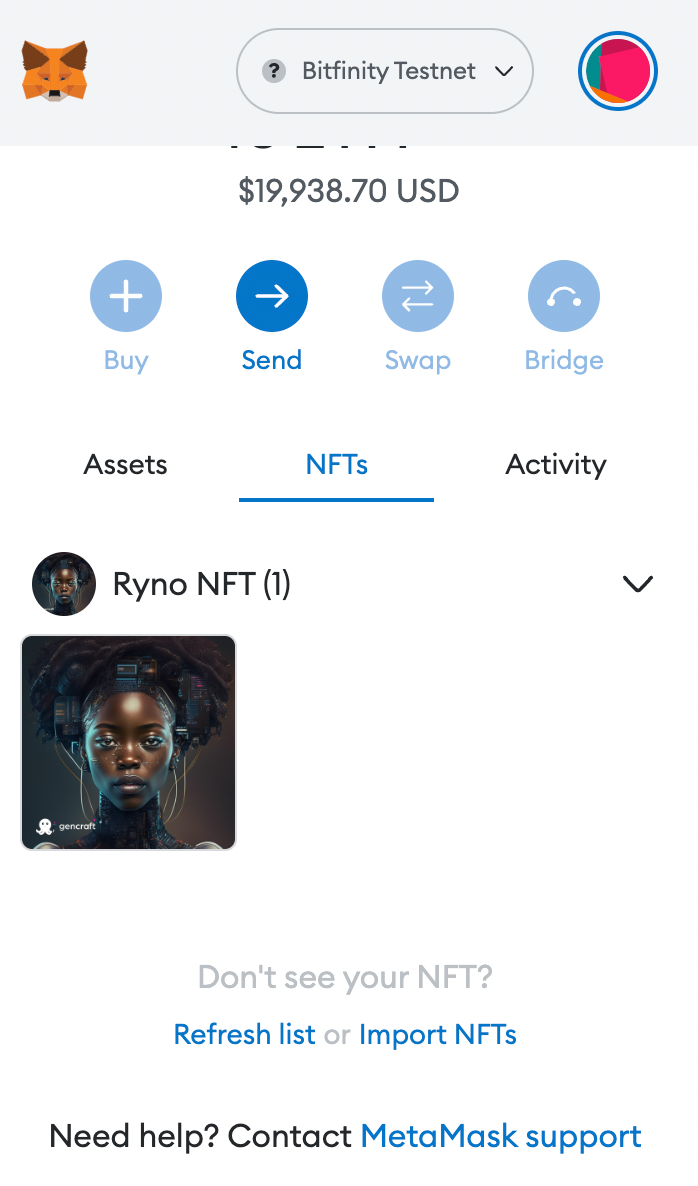
Task: Select the NFTs tab
Action: point(337,464)
